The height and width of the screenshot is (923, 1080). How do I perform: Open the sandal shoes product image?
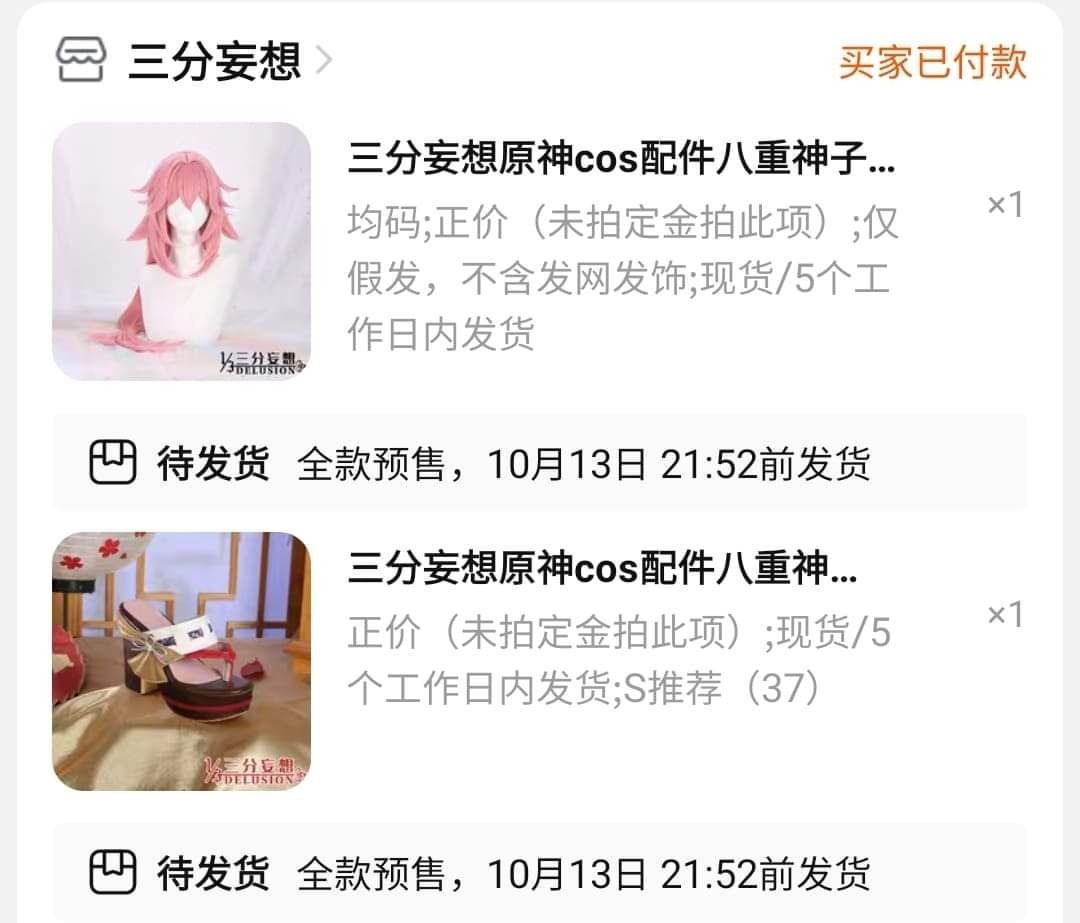(x=181, y=661)
